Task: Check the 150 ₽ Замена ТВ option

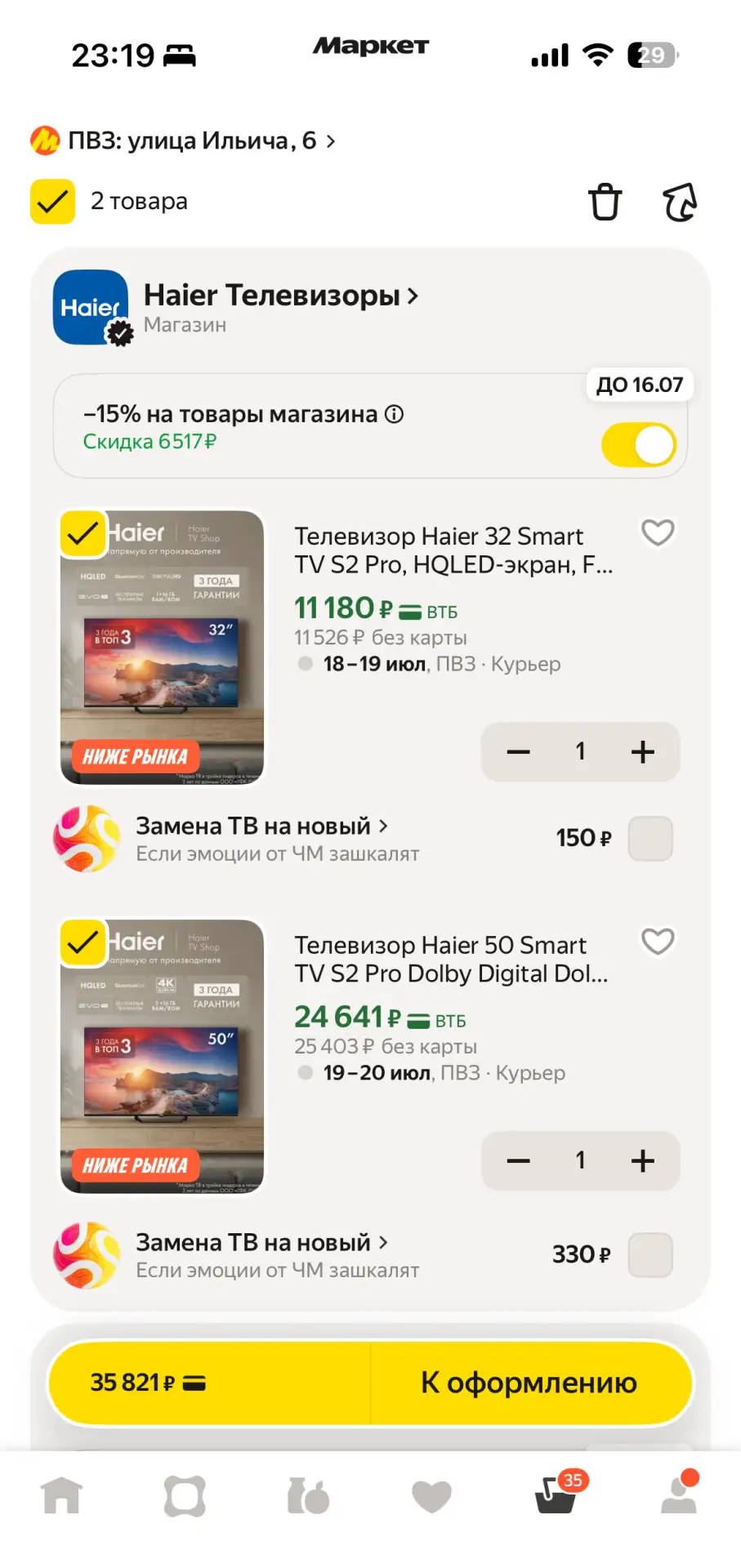Action: pos(650,839)
